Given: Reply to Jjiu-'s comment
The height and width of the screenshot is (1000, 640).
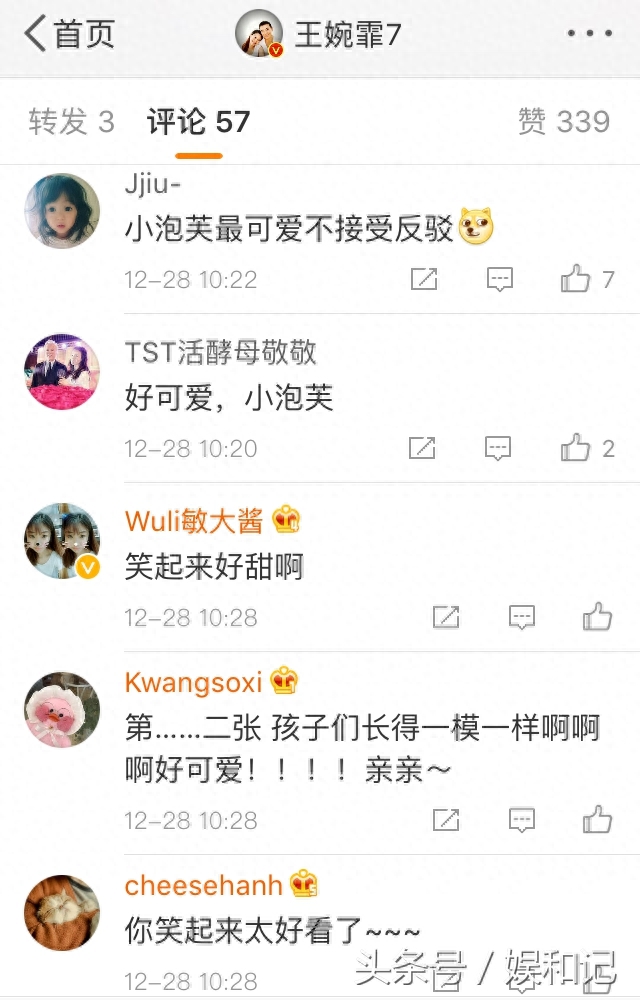Looking at the screenshot, I should (x=499, y=279).
